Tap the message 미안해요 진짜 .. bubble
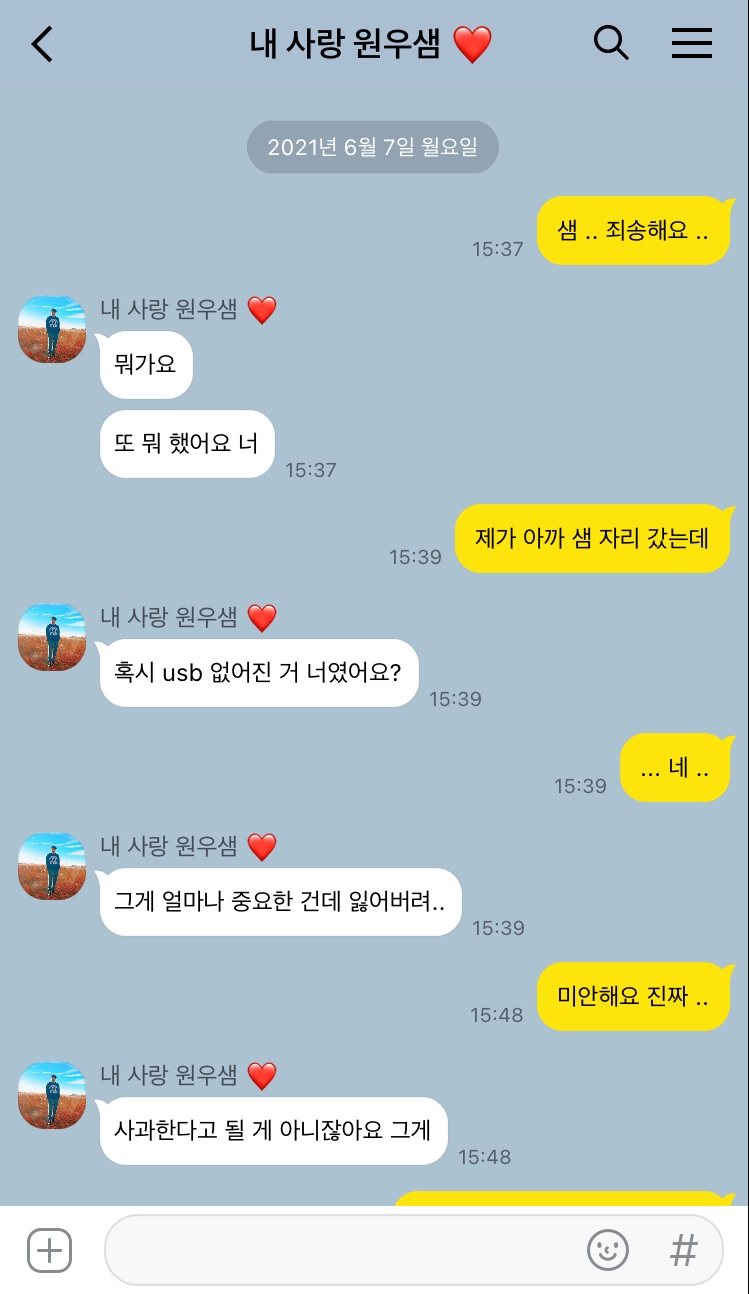This screenshot has height=1294, width=749. 633,996
